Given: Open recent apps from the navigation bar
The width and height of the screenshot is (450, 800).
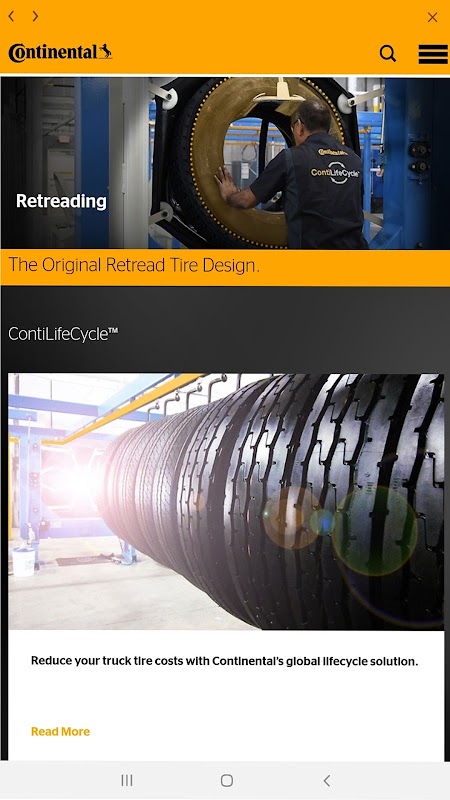Looking at the screenshot, I should [127, 780].
